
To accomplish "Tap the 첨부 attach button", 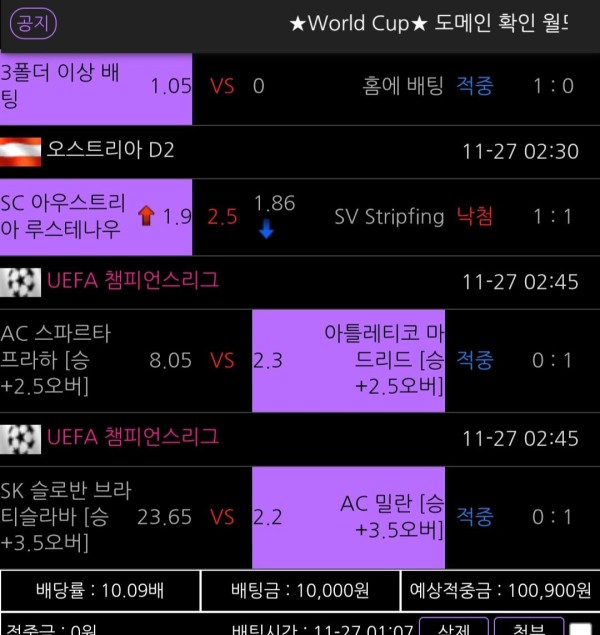I will 527,628.
